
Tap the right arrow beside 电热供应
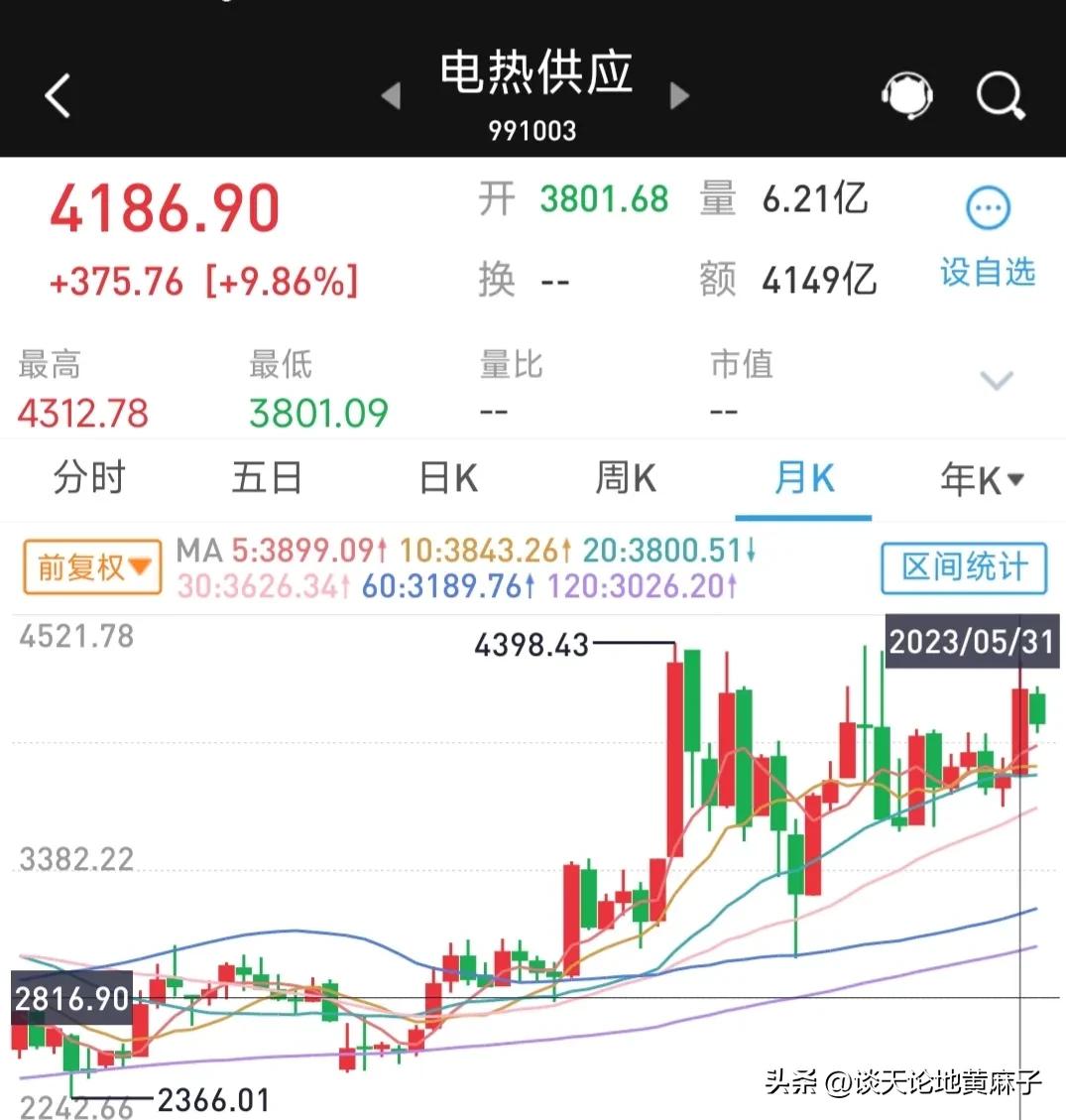click(x=680, y=96)
